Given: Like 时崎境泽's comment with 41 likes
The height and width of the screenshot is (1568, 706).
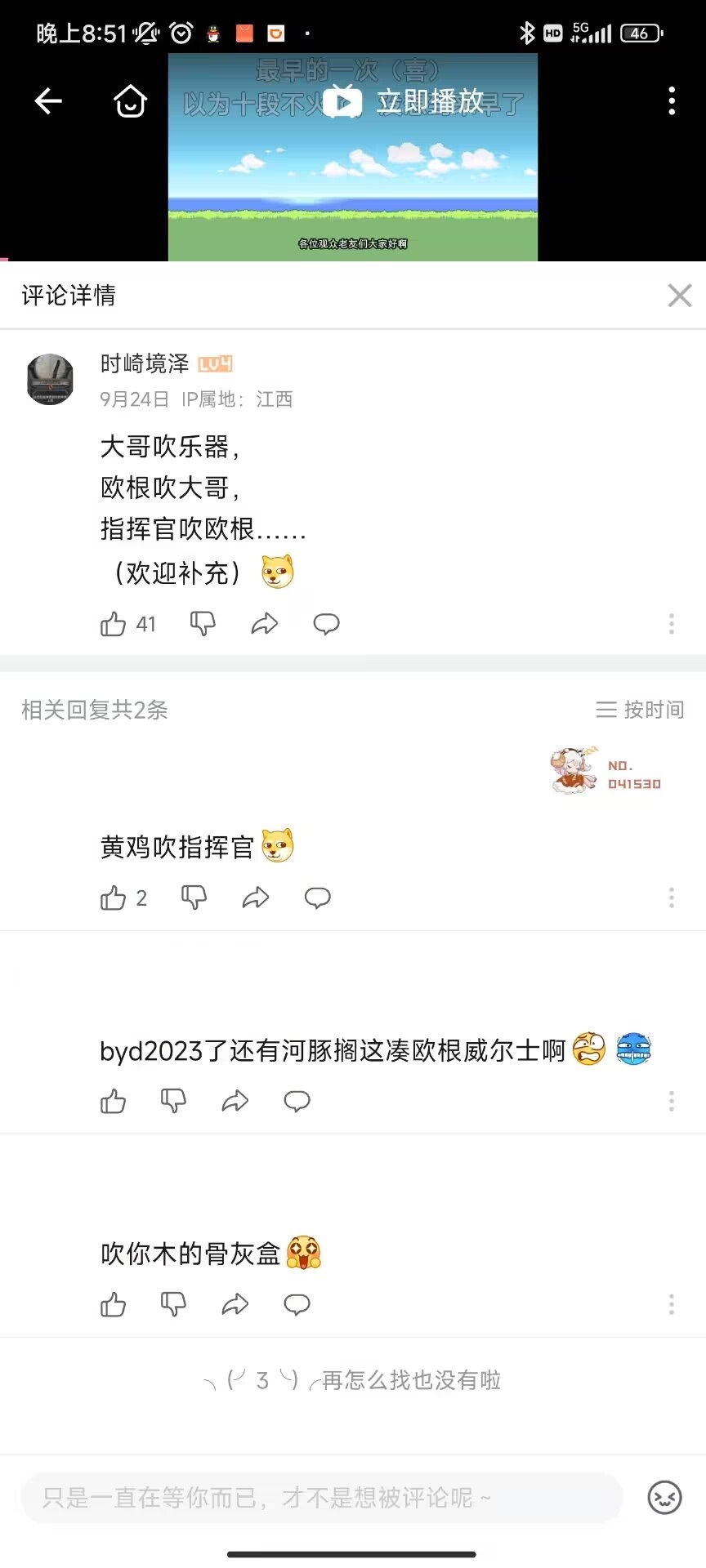Looking at the screenshot, I should click(114, 625).
